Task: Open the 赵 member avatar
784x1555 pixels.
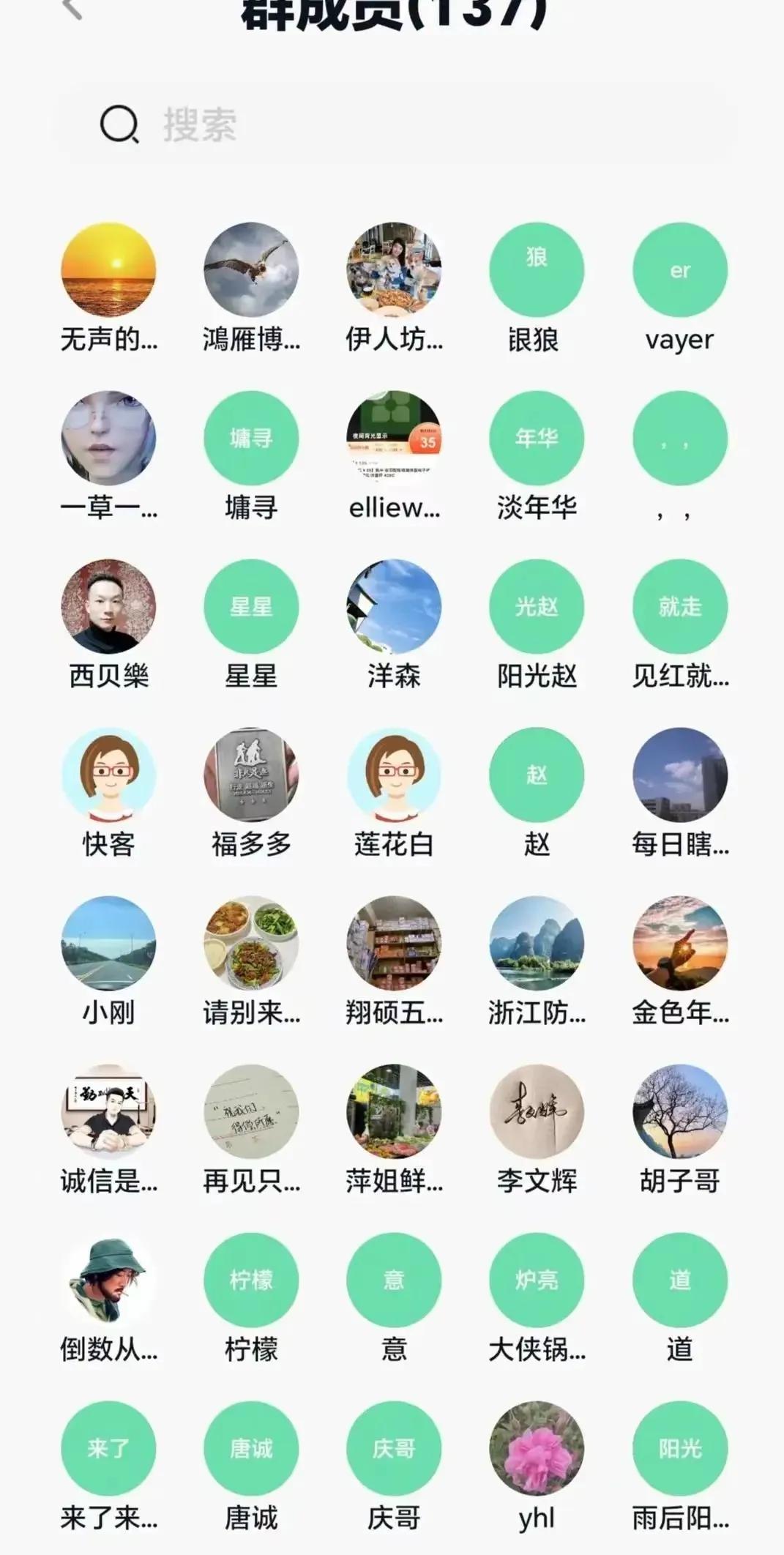Action: coord(537,775)
